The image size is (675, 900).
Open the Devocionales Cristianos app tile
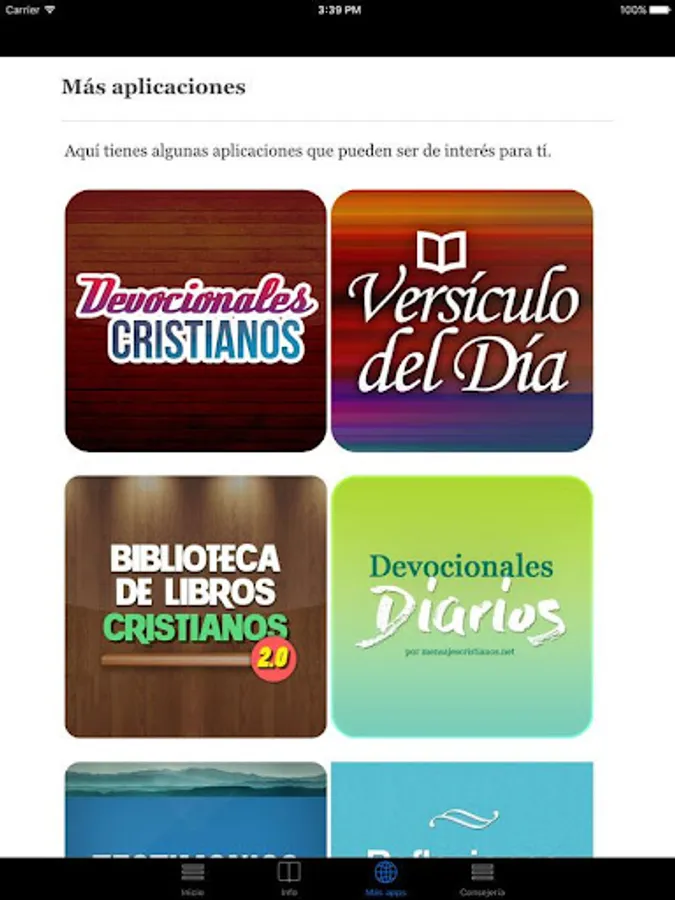[x=195, y=321]
